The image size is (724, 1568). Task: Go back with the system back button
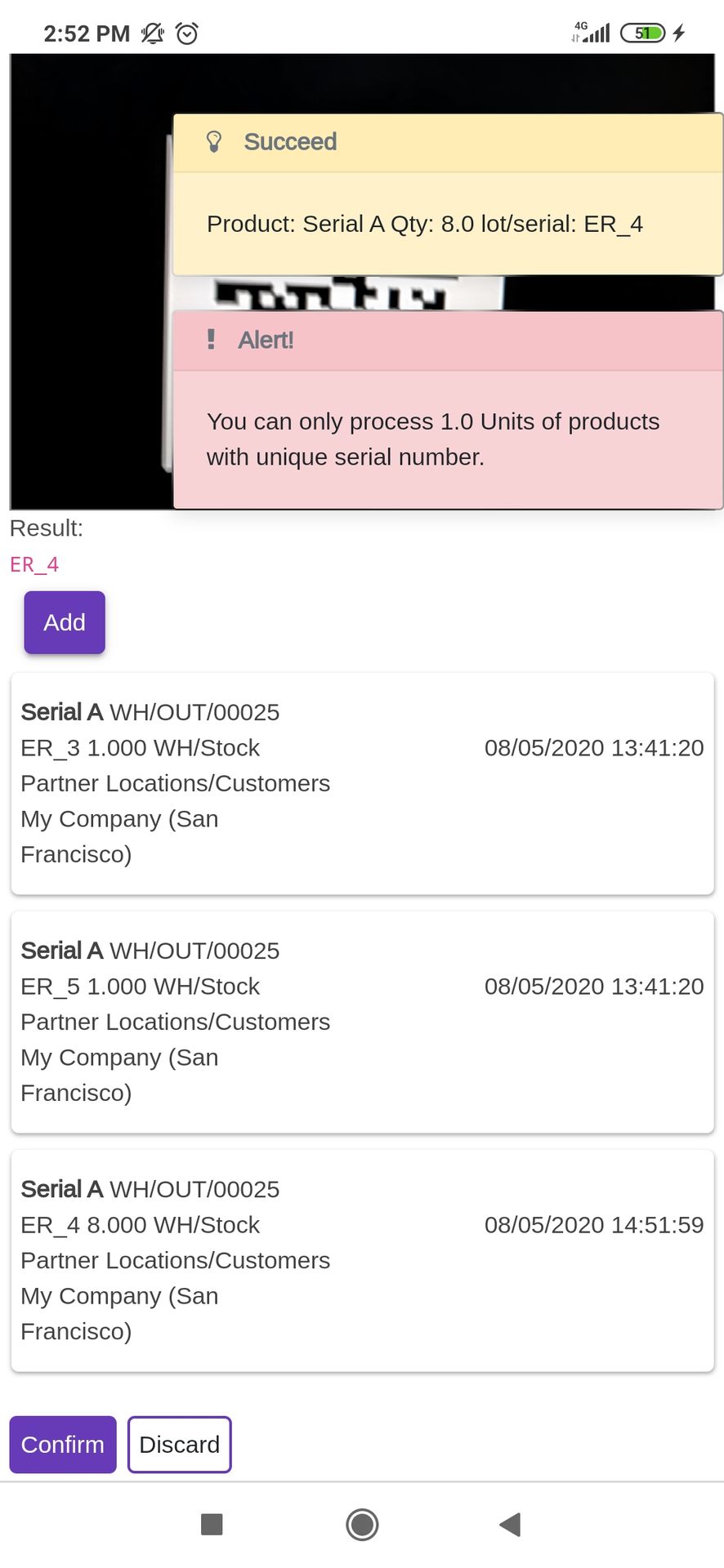click(510, 1524)
